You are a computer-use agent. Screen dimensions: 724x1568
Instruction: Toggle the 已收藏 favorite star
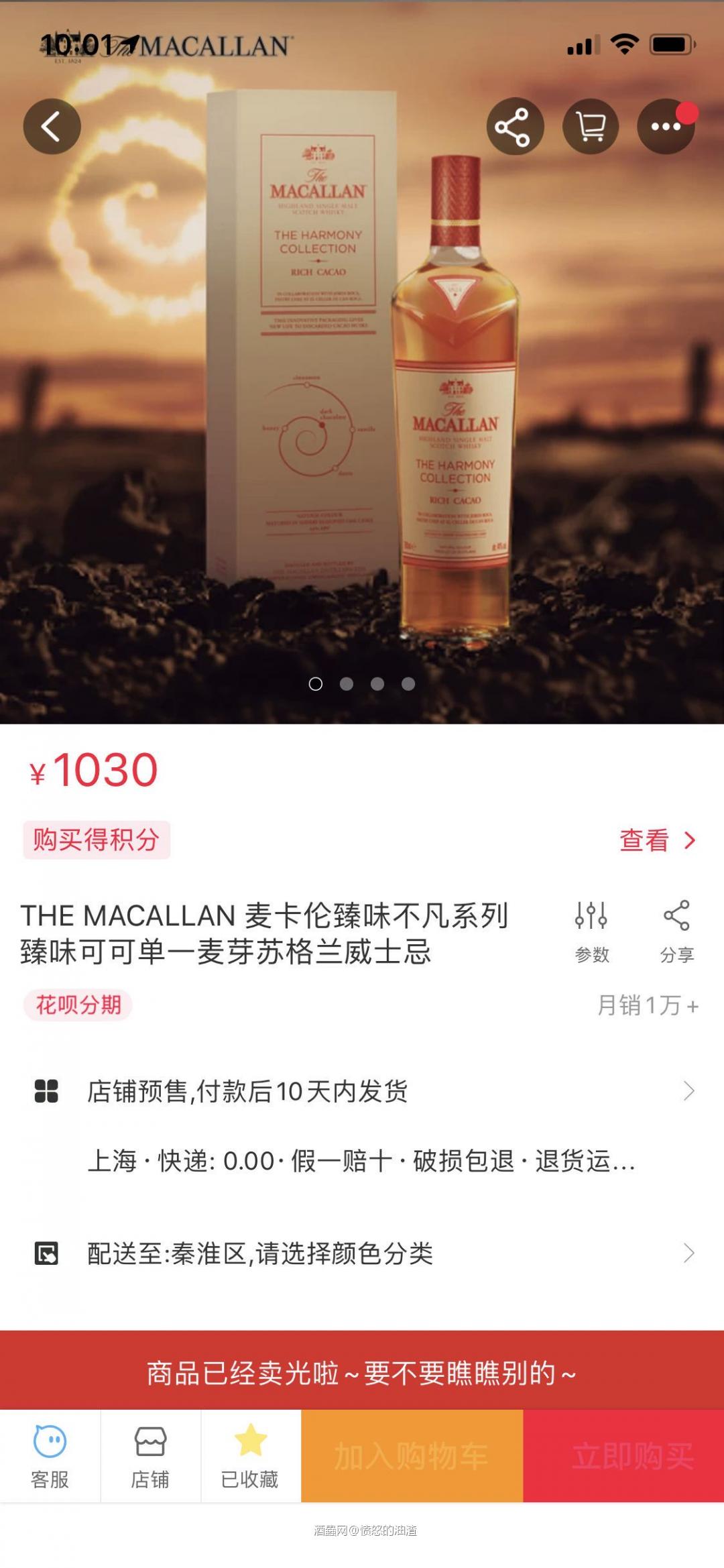251,1455
